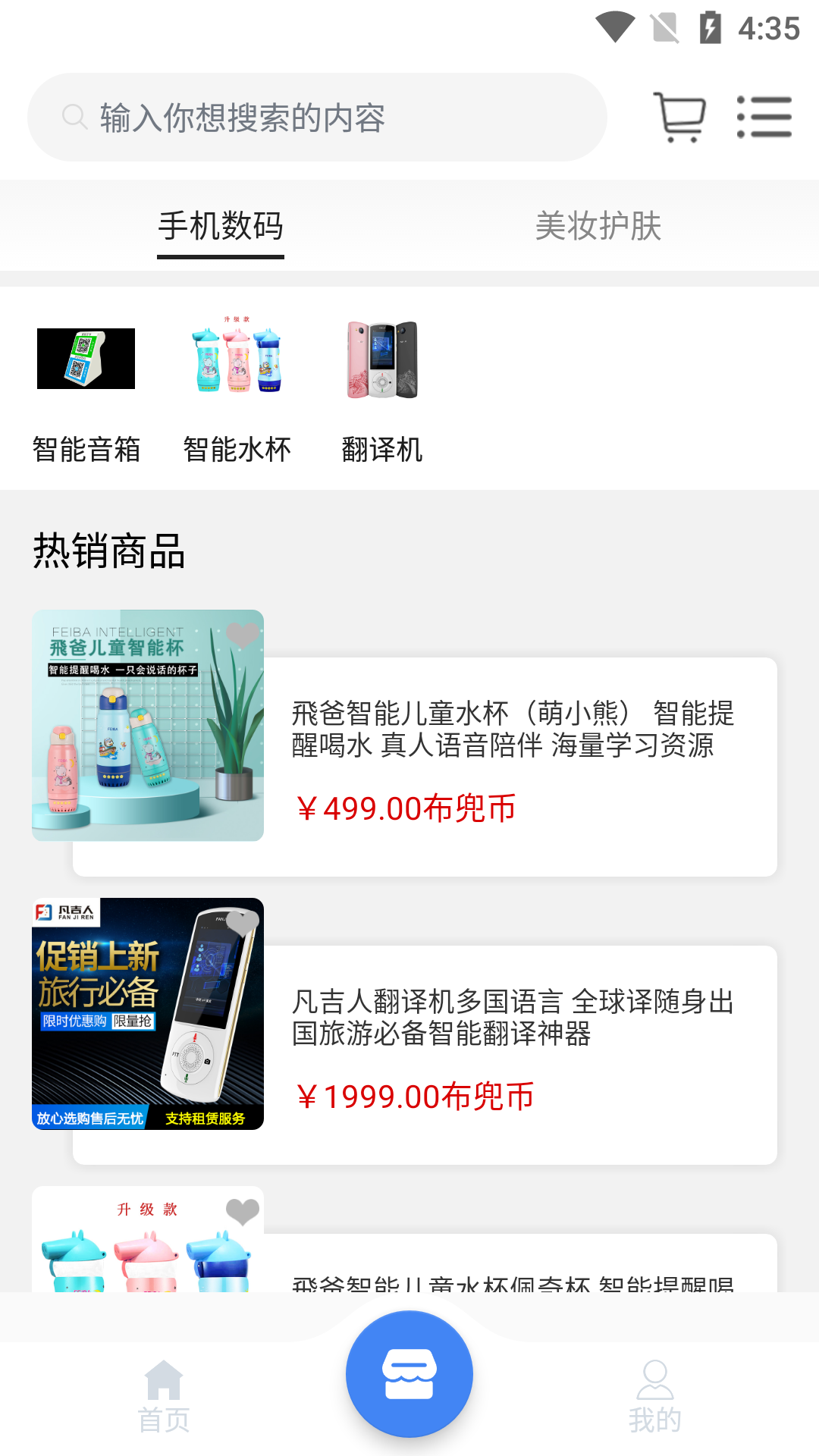This screenshot has width=819, height=1456.
Task: Tap the search box to enter content
Action: tap(317, 118)
